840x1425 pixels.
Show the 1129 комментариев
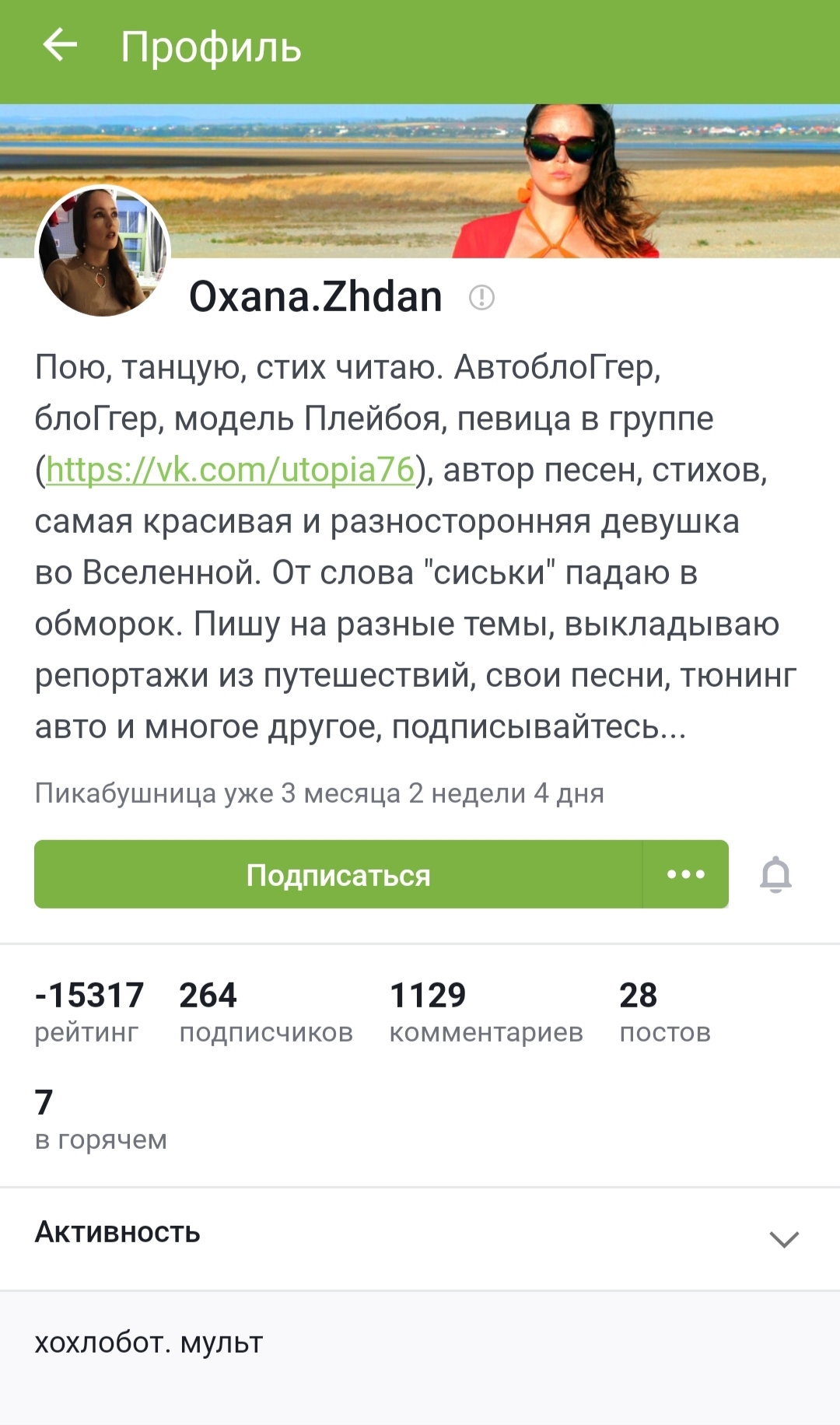click(x=485, y=1011)
